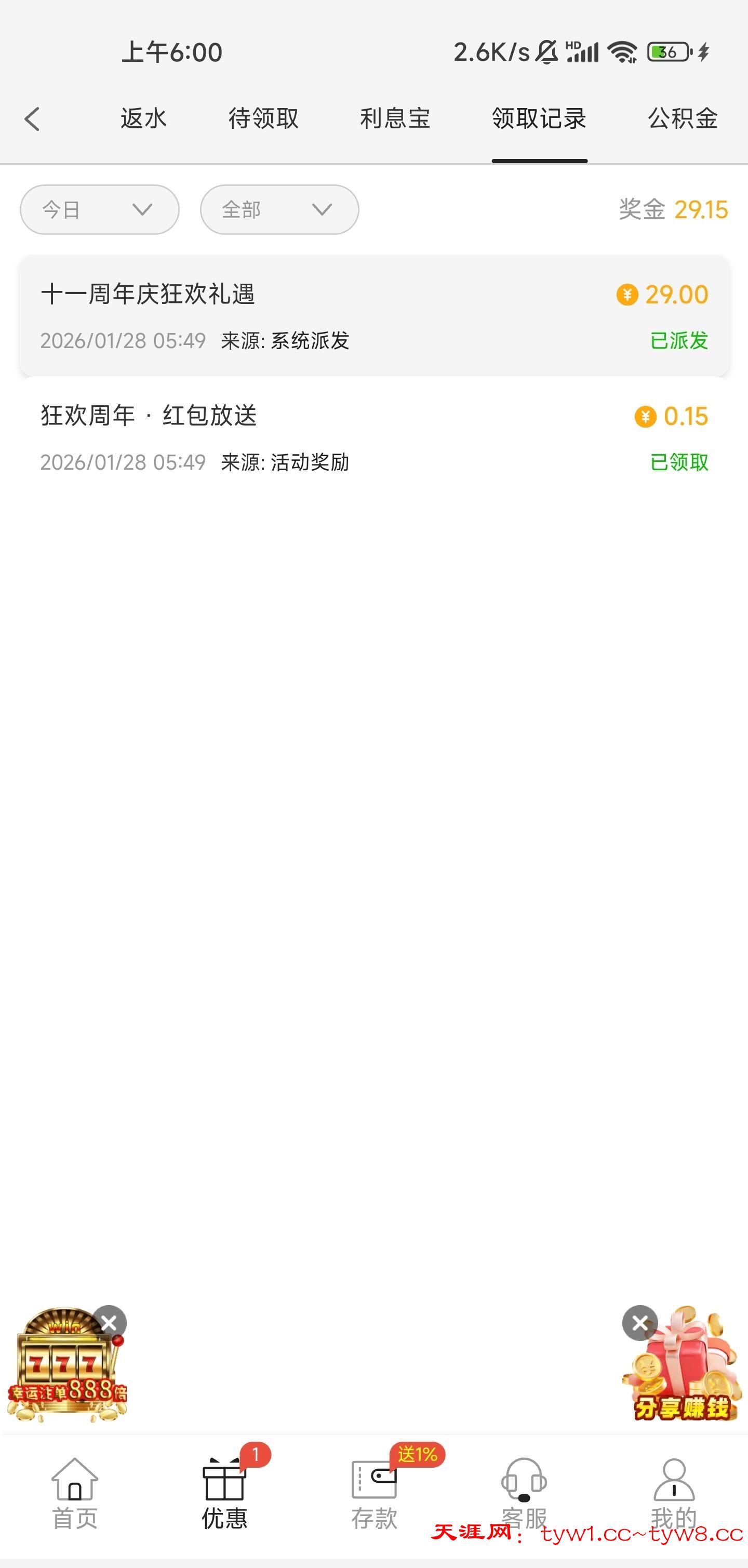
Task: Dismiss the 幸运注单888倍 slot machine banner
Action: (110, 1323)
